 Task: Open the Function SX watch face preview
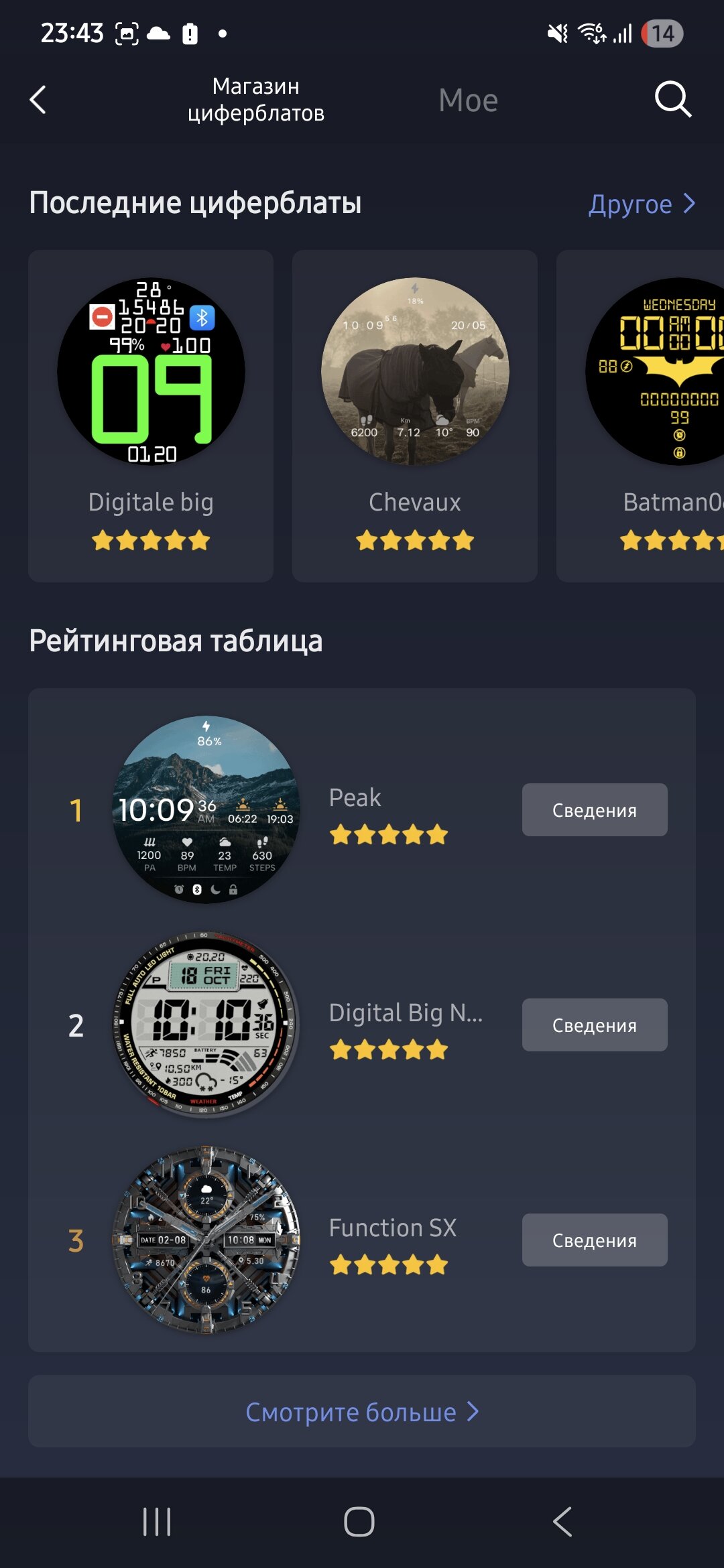tap(206, 1240)
